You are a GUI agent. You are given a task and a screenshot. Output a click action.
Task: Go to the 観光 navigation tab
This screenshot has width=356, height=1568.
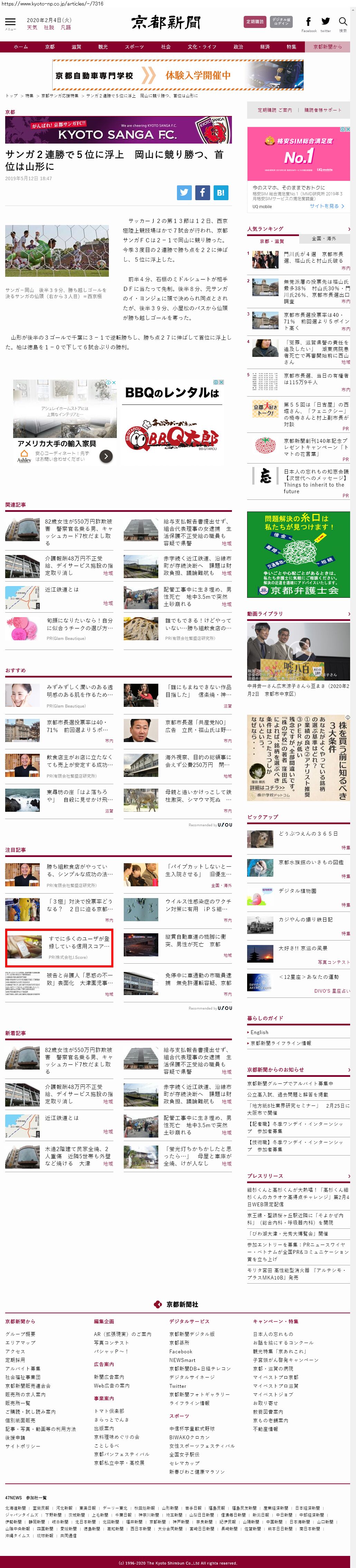point(102,47)
